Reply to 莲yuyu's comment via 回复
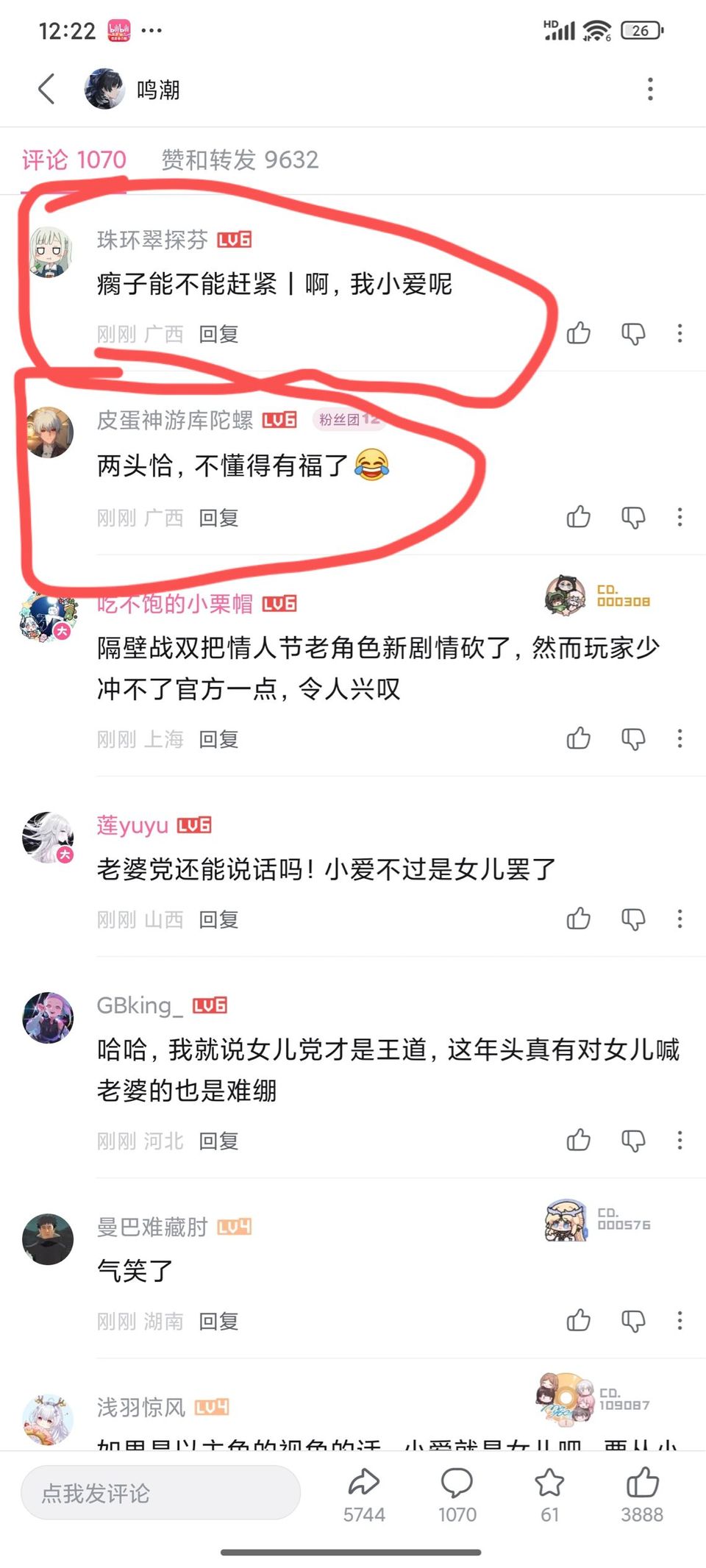 pos(218,919)
